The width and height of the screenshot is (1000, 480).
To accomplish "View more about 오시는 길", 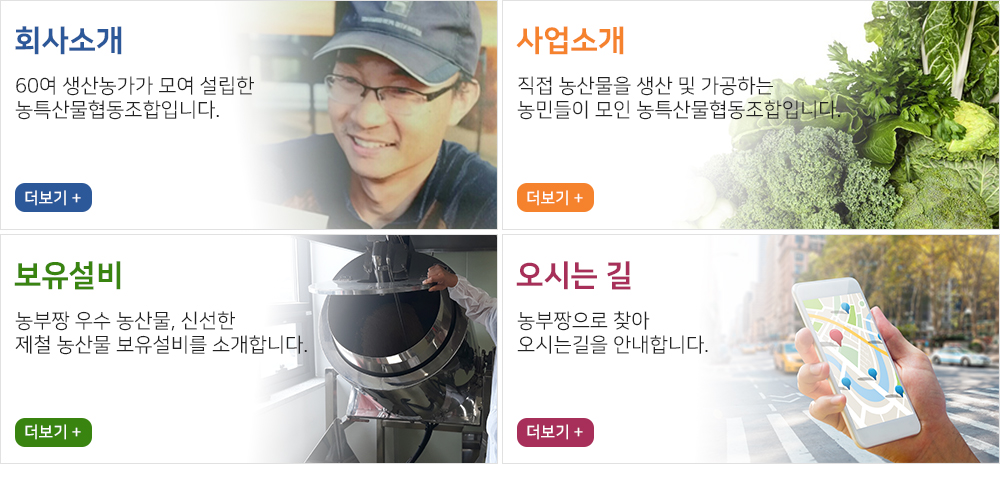I will [555, 432].
